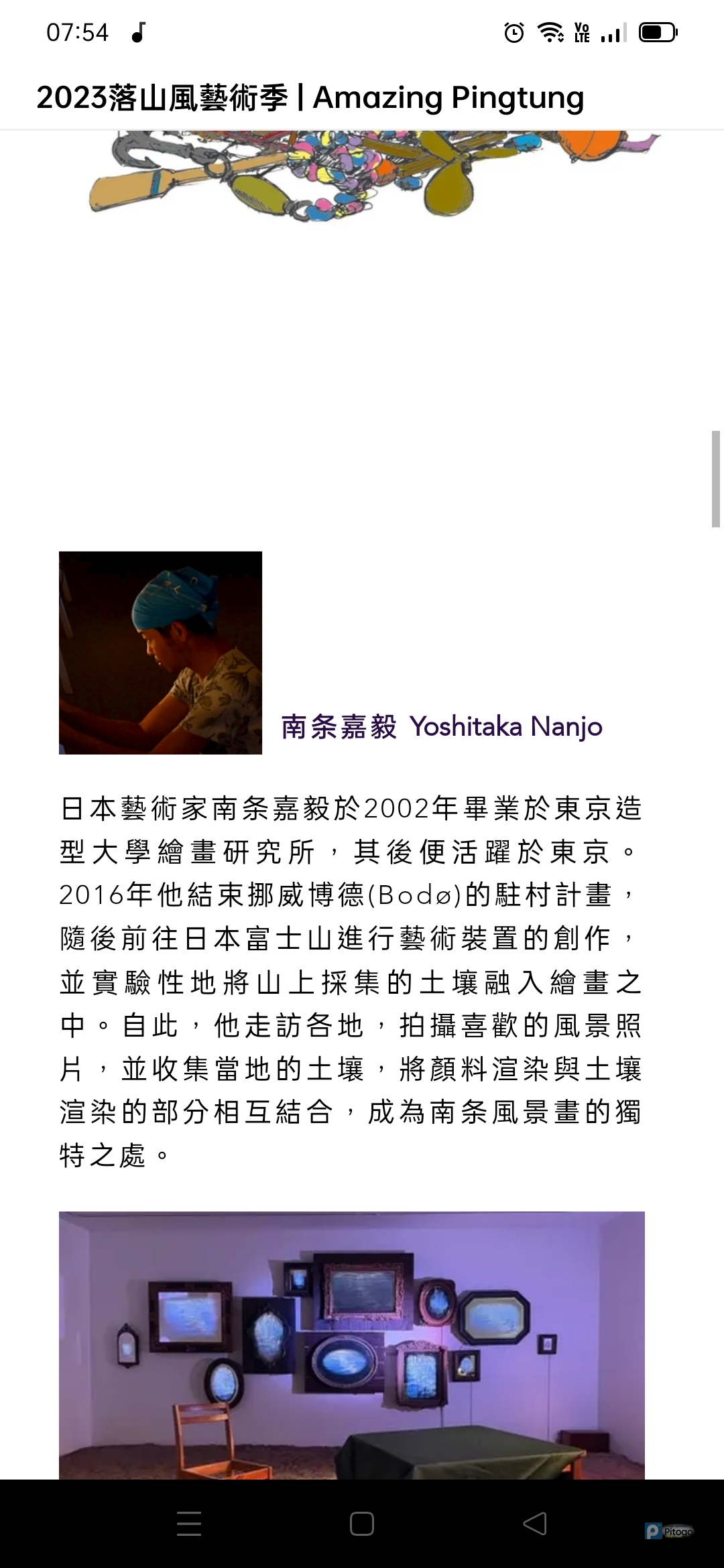Image resolution: width=724 pixels, height=1568 pixels.
Task: Open the recent apps menu
Action: 189,1524
